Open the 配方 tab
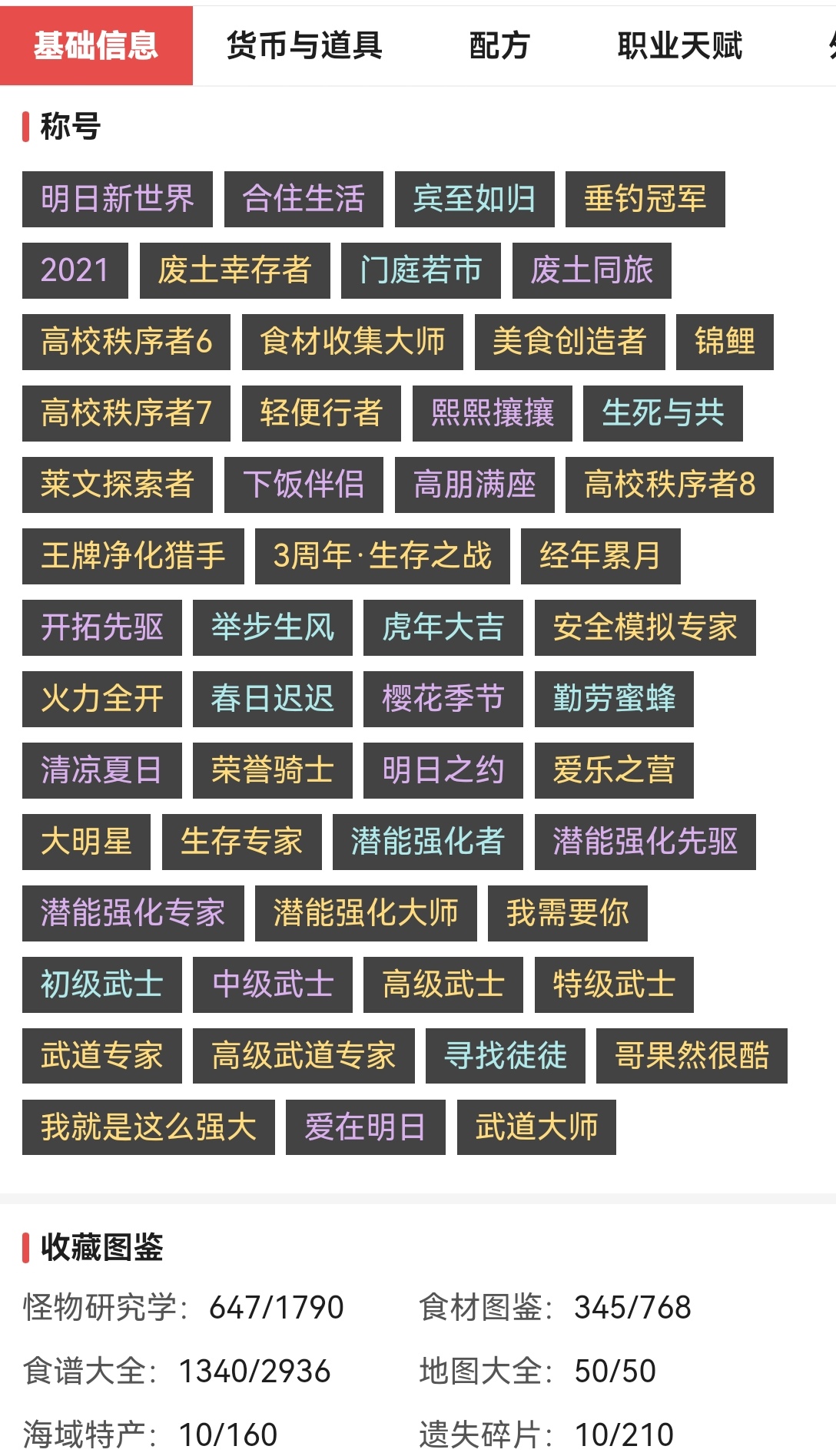836x1456 pixels. pyautogui.click(x=499, y=46)
